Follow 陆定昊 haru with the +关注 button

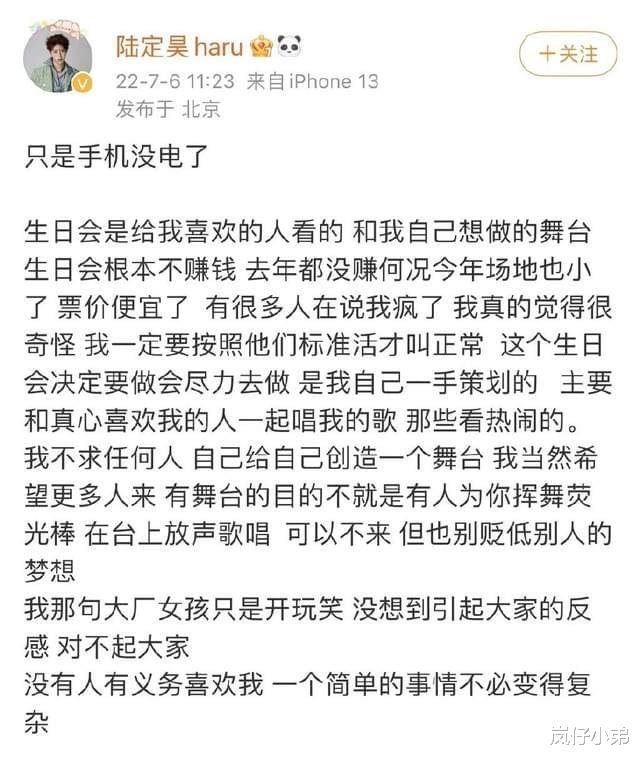pyautogui.click(x=567, y=53)
